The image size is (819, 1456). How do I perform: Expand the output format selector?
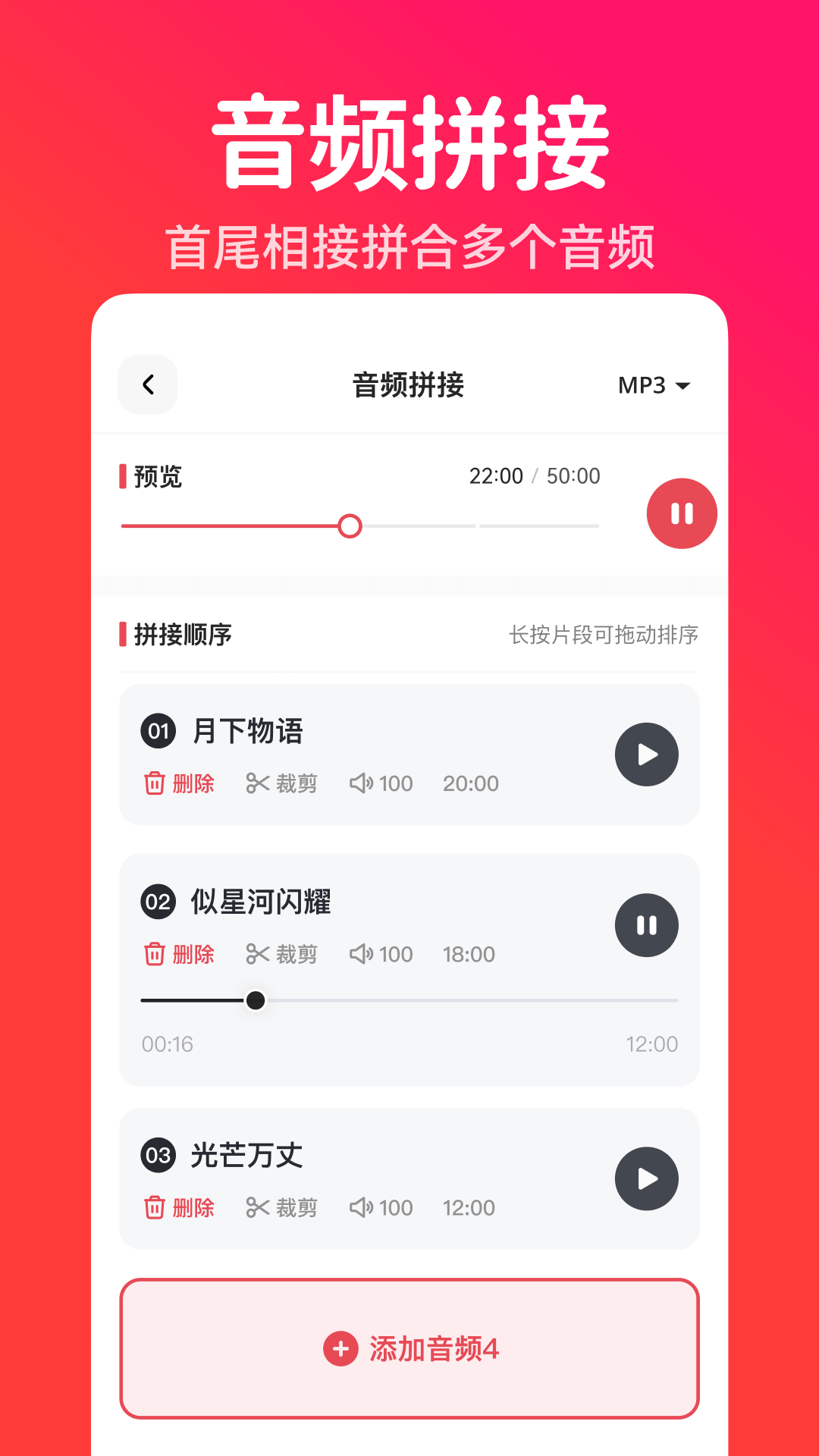tap(654, 385)
